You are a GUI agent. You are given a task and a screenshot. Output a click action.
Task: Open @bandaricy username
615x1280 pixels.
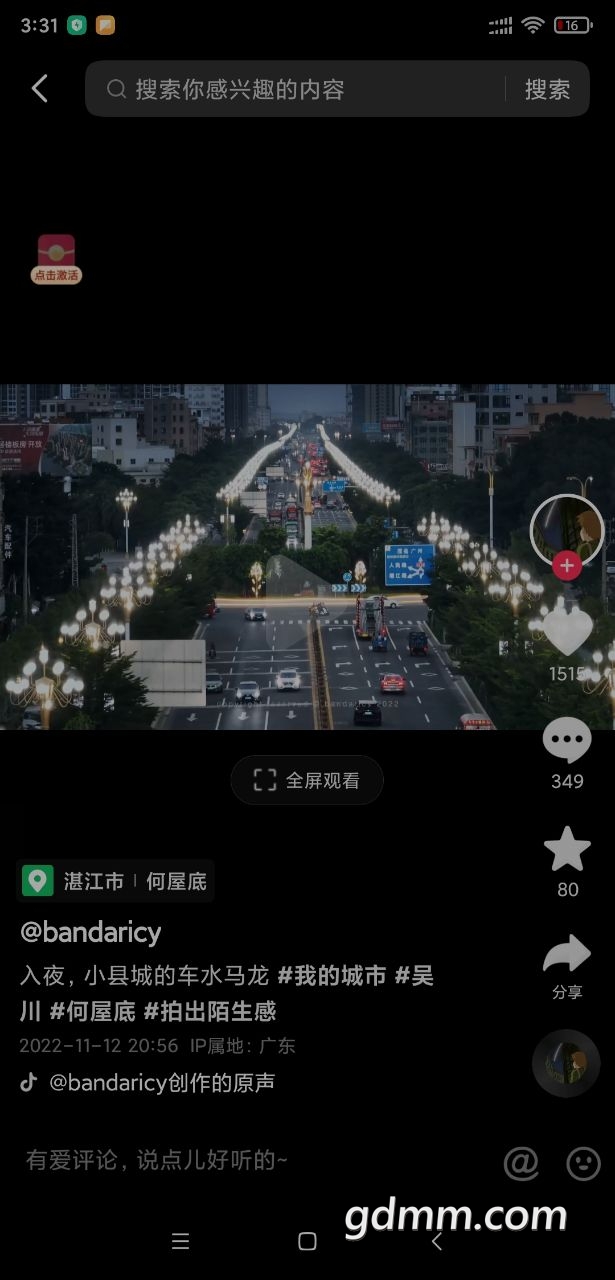(90, 933)
